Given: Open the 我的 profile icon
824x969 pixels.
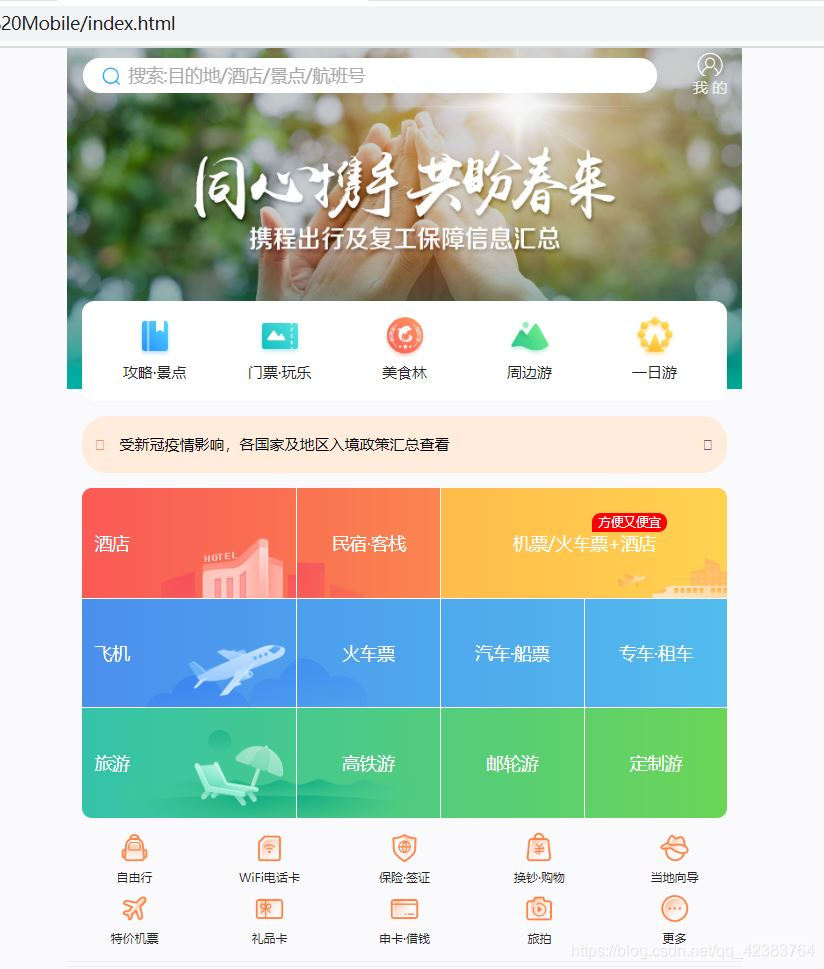Looking at the screenshot, I should click(x=710, y=74).
